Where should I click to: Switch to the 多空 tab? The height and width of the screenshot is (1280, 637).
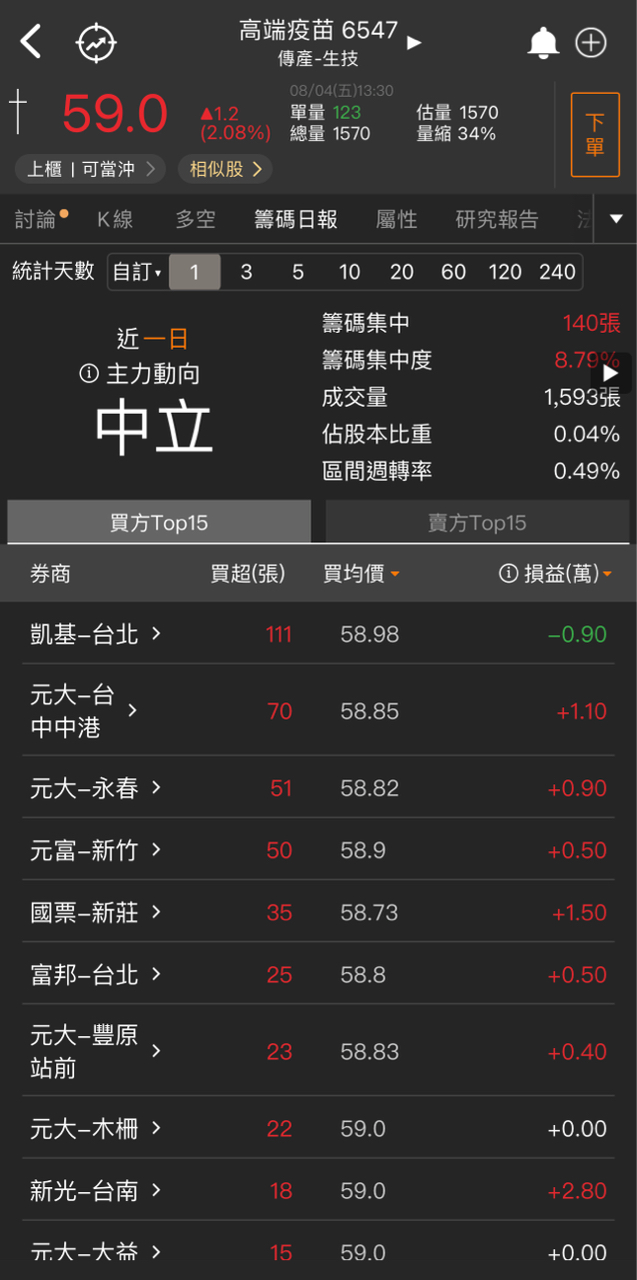pos(195,219)
